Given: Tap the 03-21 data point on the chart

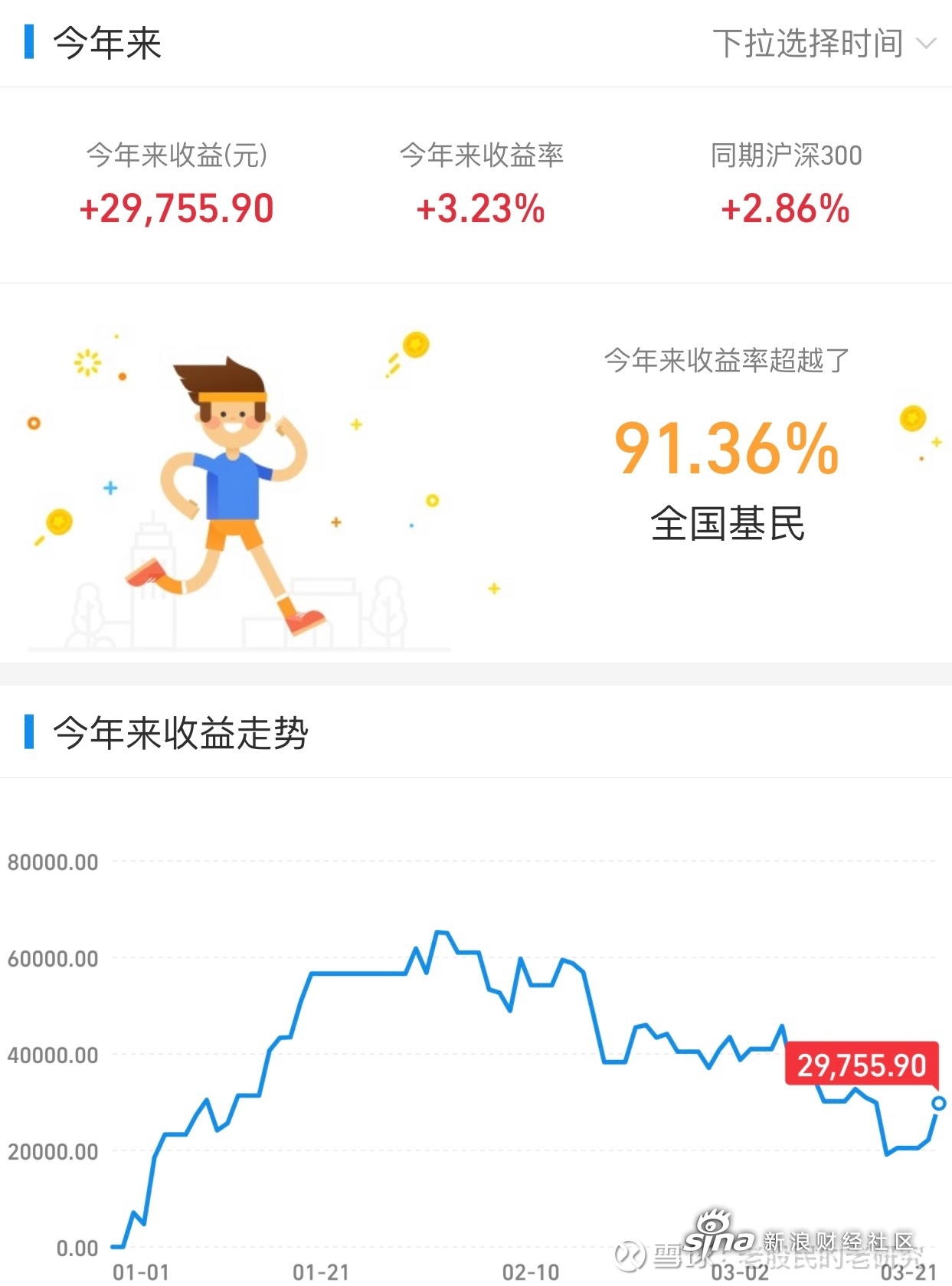Looking at the screenshot, I should [938, 1103].
